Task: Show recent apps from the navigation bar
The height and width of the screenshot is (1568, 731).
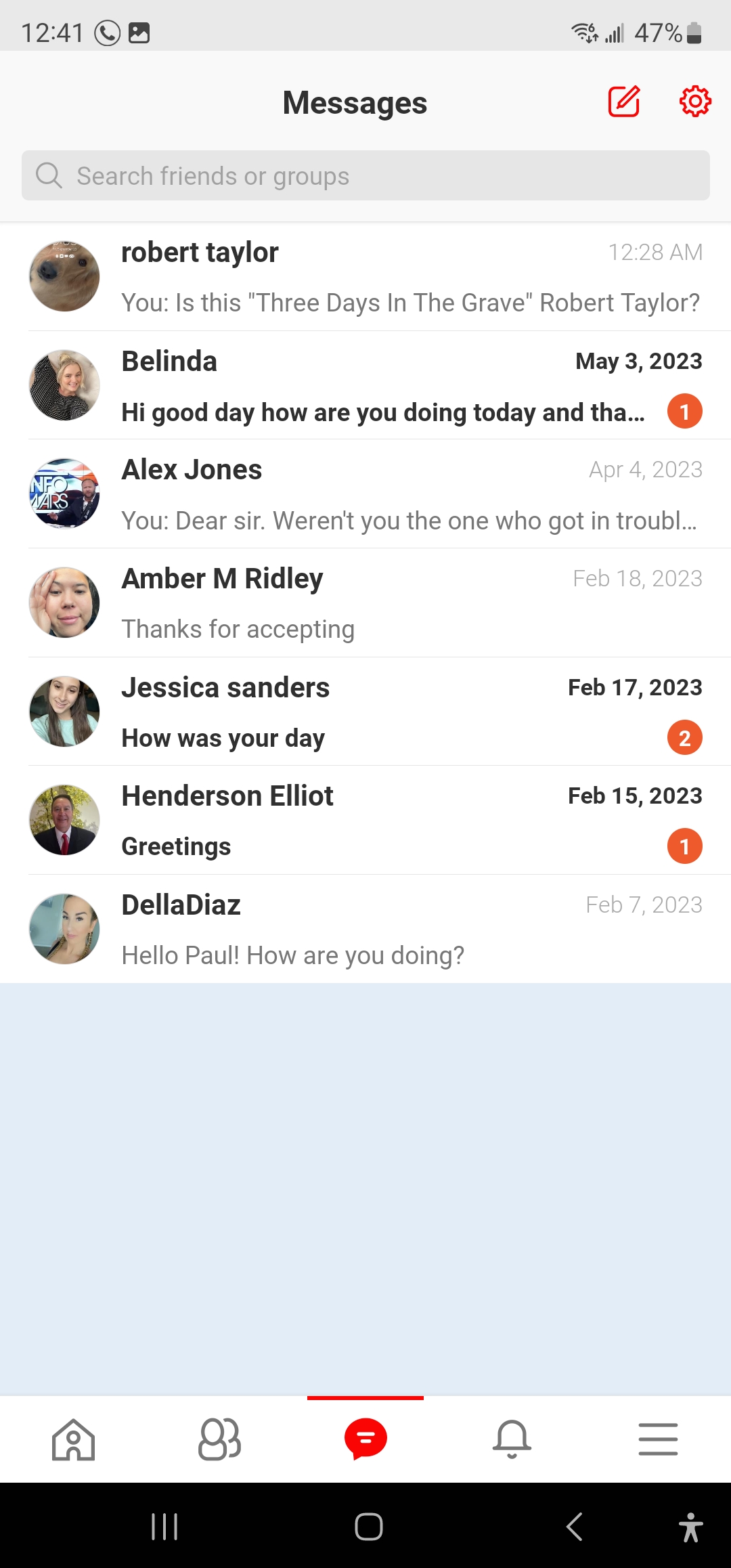Action: (x=164, y=1527)
